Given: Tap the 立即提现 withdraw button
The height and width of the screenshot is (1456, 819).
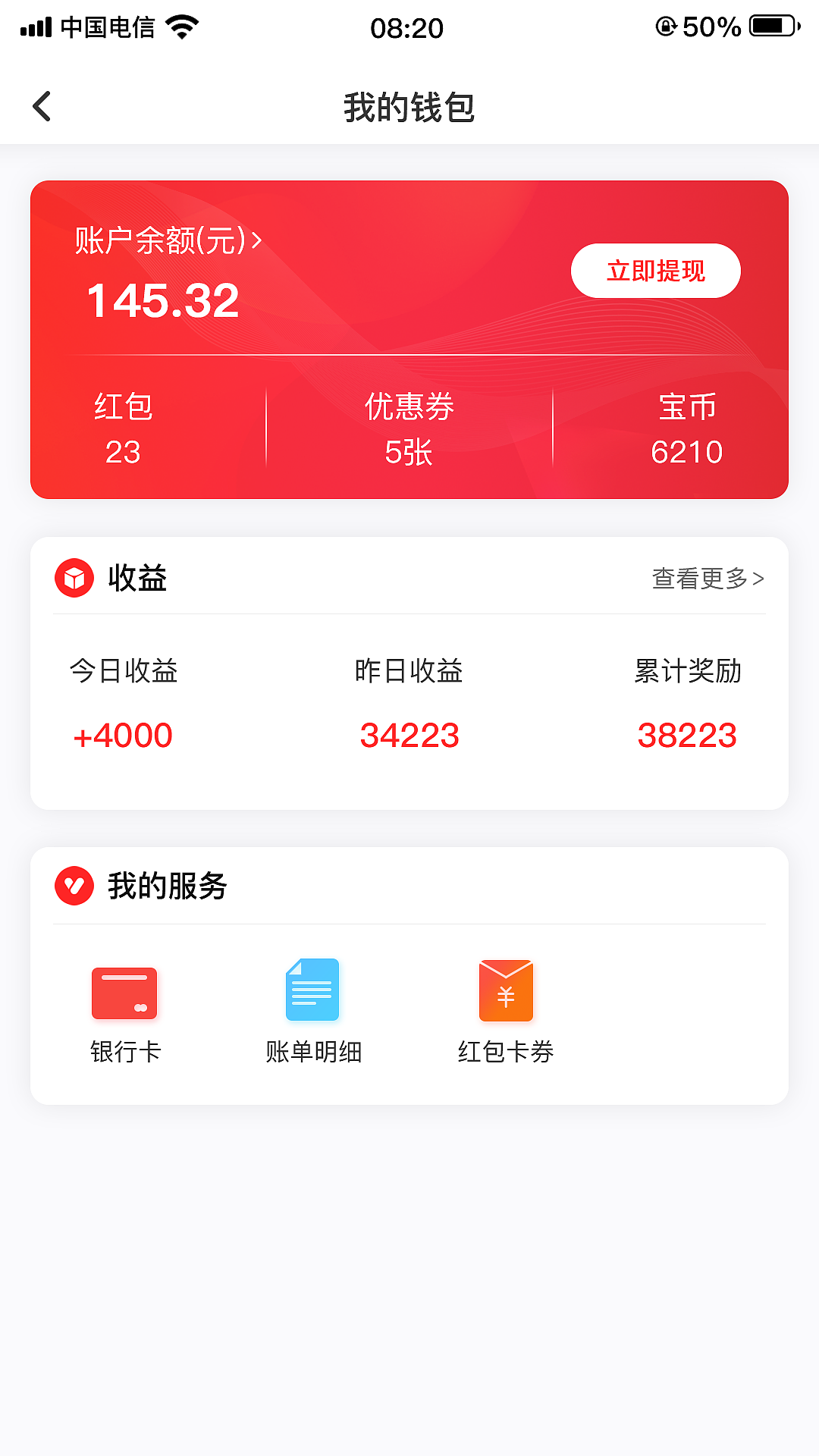Looking at the screenshot, I should coord(655,270).
